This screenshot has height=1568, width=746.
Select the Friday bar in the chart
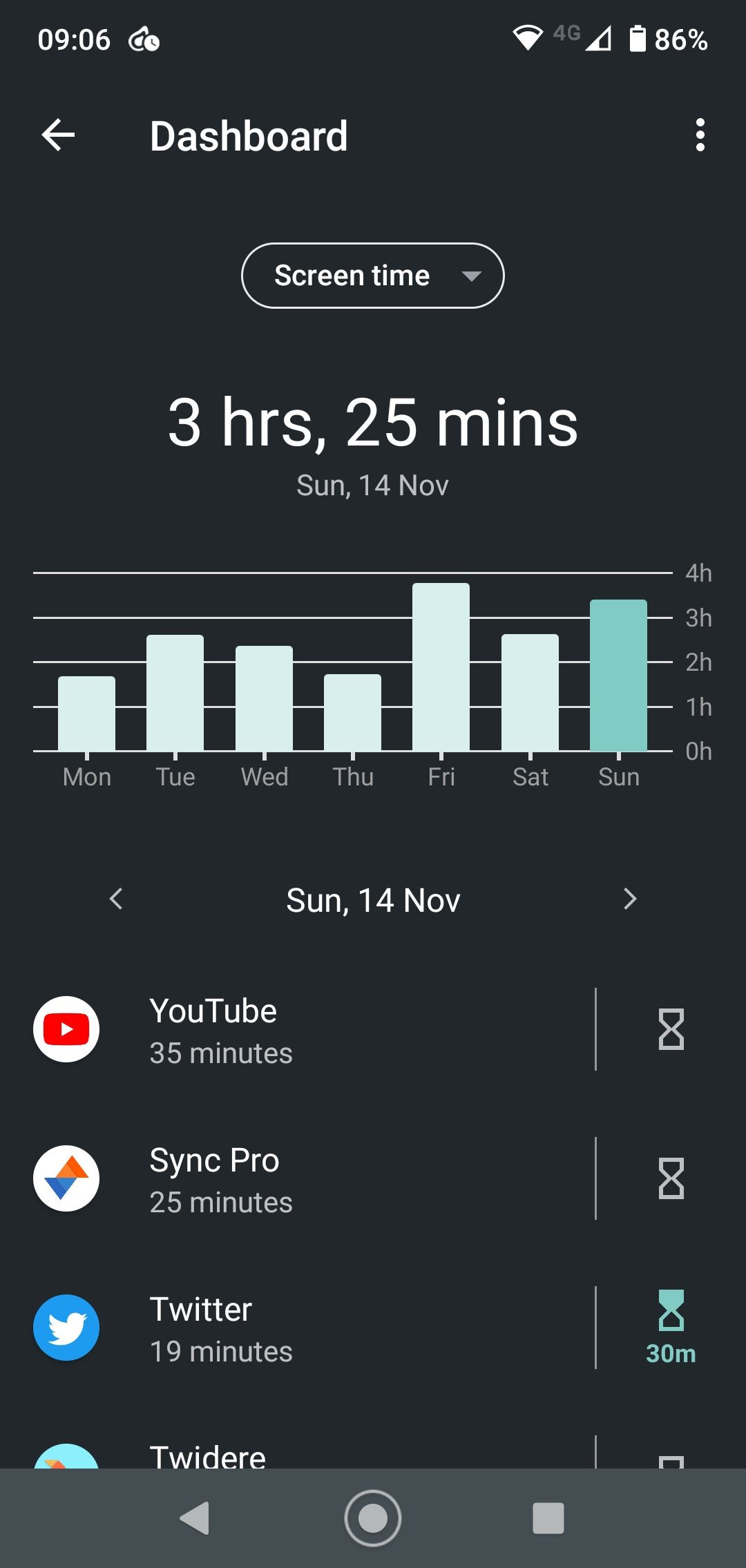[x=441, y=667]
